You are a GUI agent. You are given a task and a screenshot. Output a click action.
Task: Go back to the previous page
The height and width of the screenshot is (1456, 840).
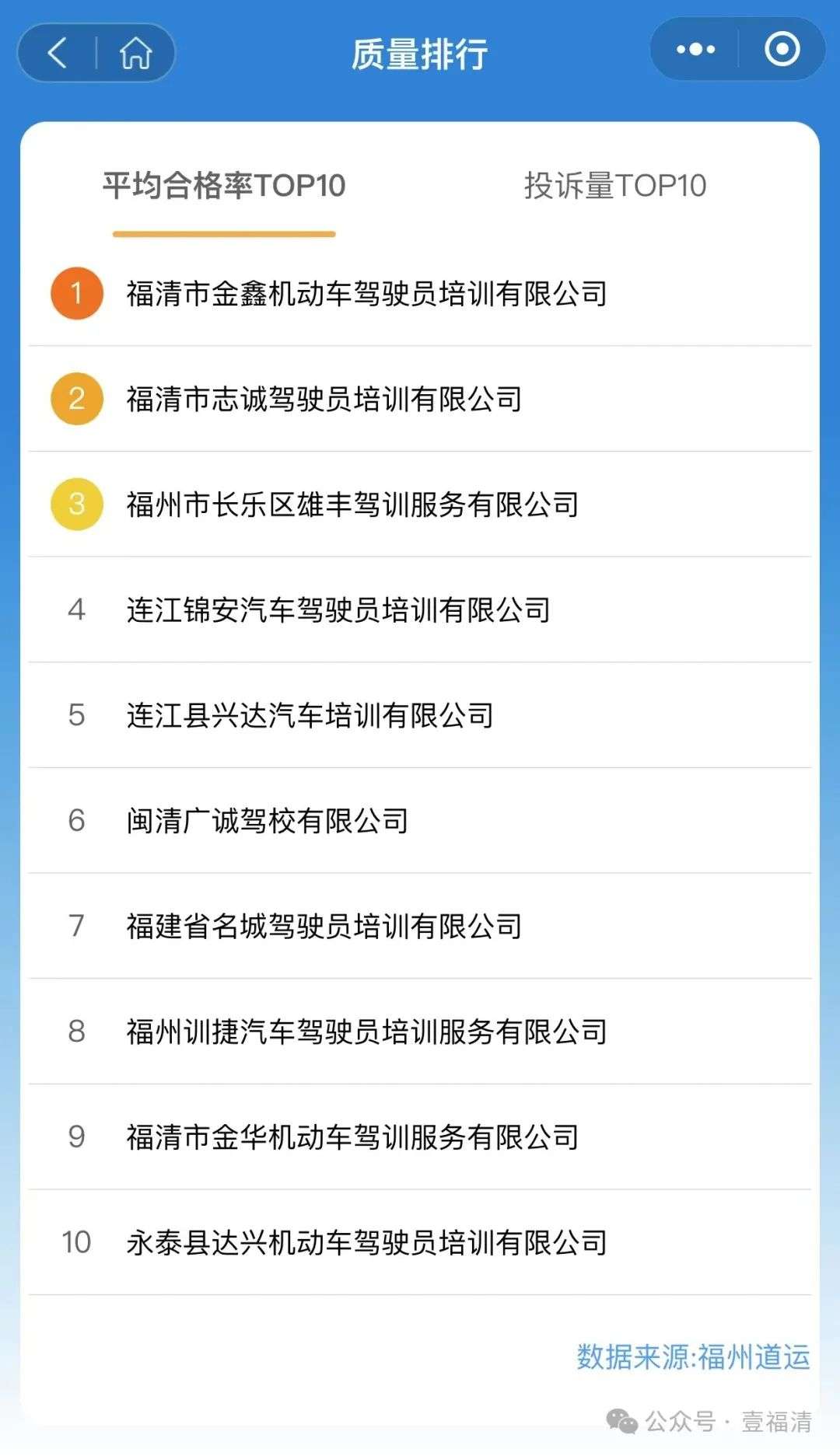[x=58, y=53]
